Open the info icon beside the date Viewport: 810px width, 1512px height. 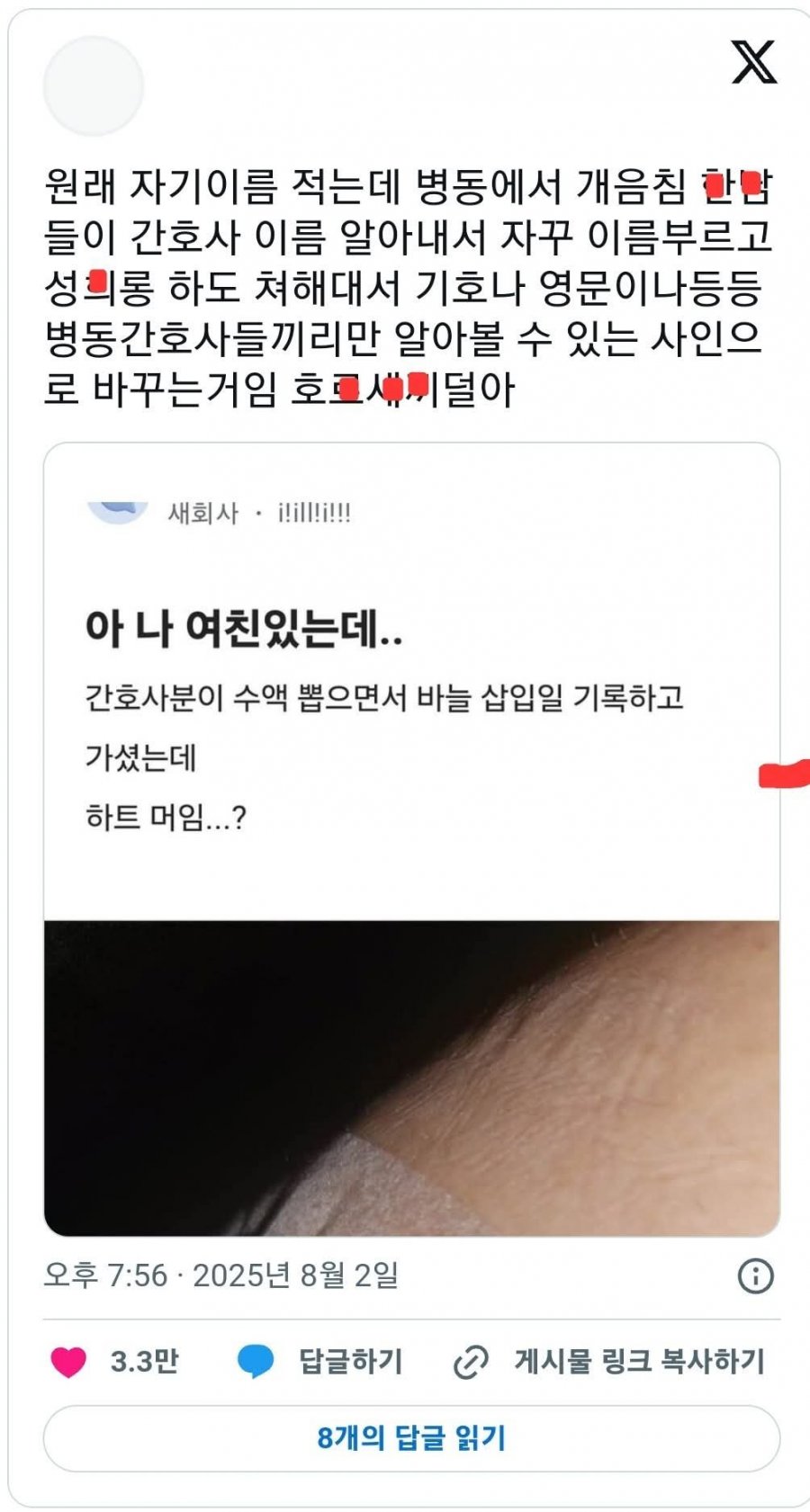click(755, 1275)
